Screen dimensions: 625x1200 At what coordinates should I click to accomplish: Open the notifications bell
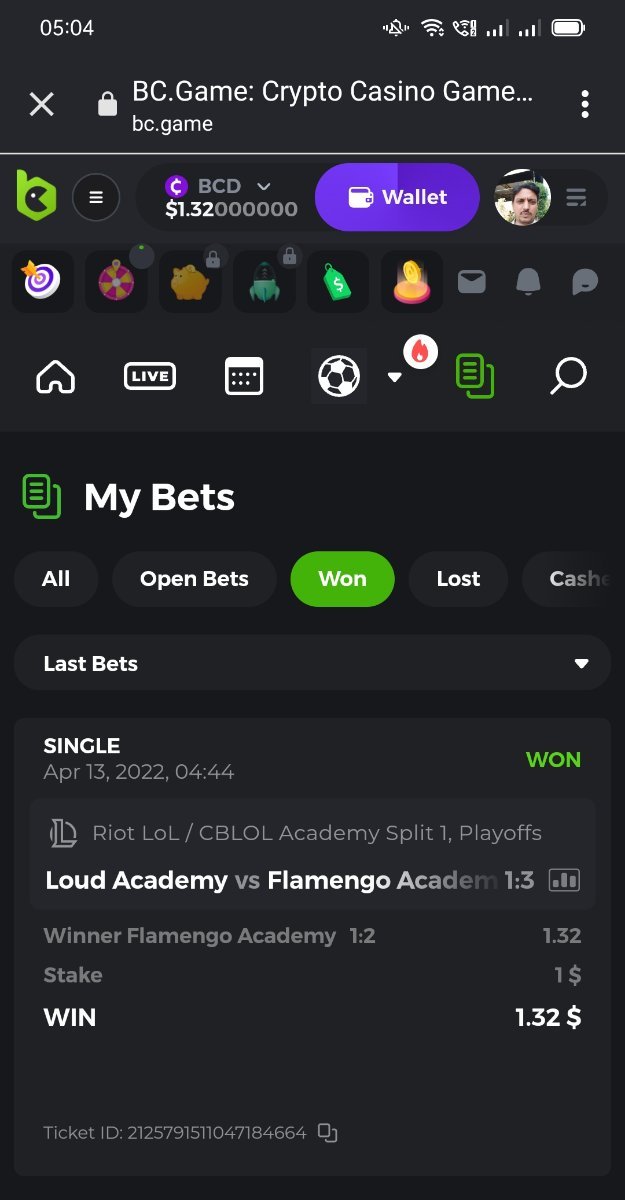click(x=528, y=282)
